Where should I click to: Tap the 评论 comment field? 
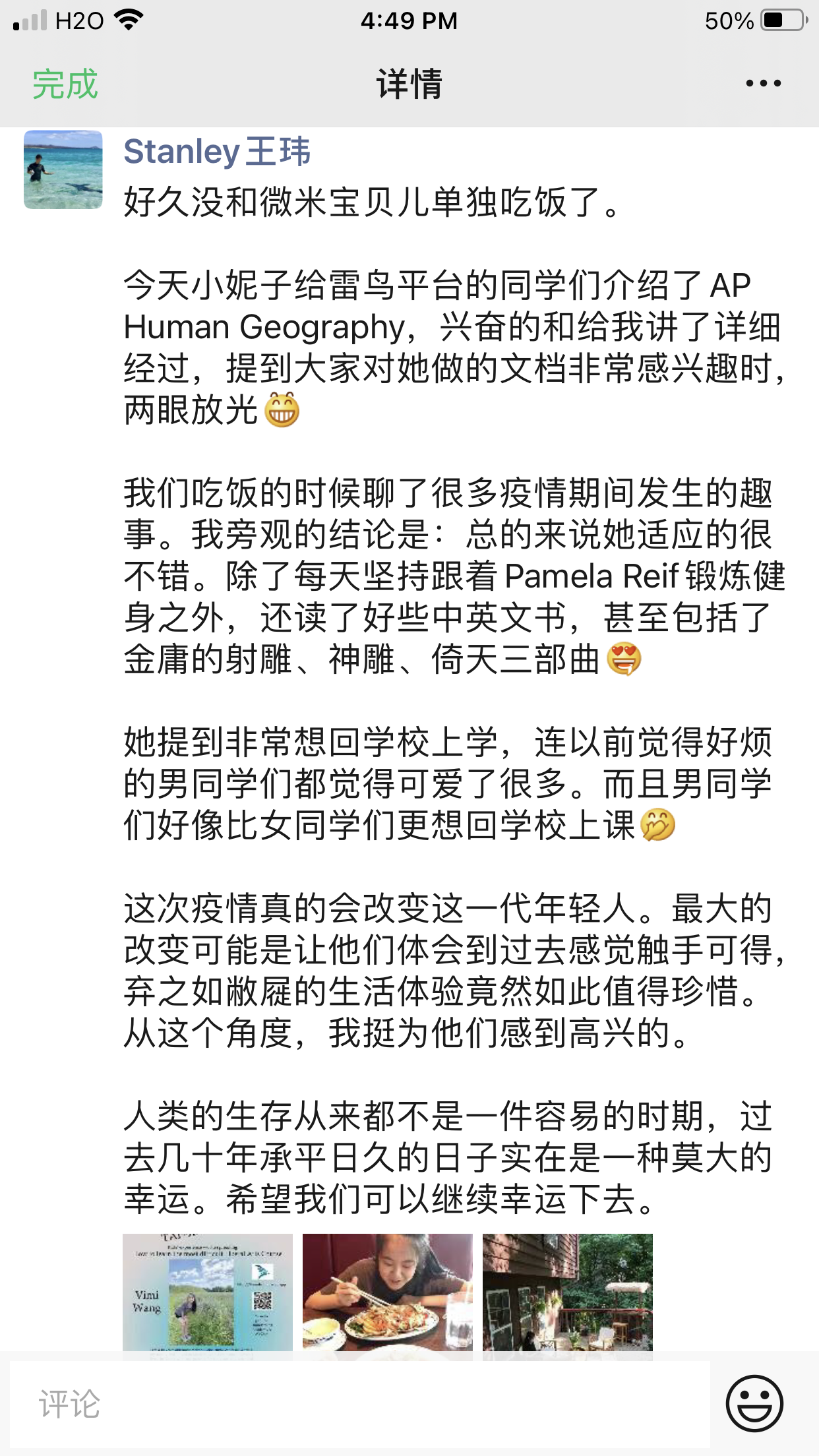(x=359, y=1404)
